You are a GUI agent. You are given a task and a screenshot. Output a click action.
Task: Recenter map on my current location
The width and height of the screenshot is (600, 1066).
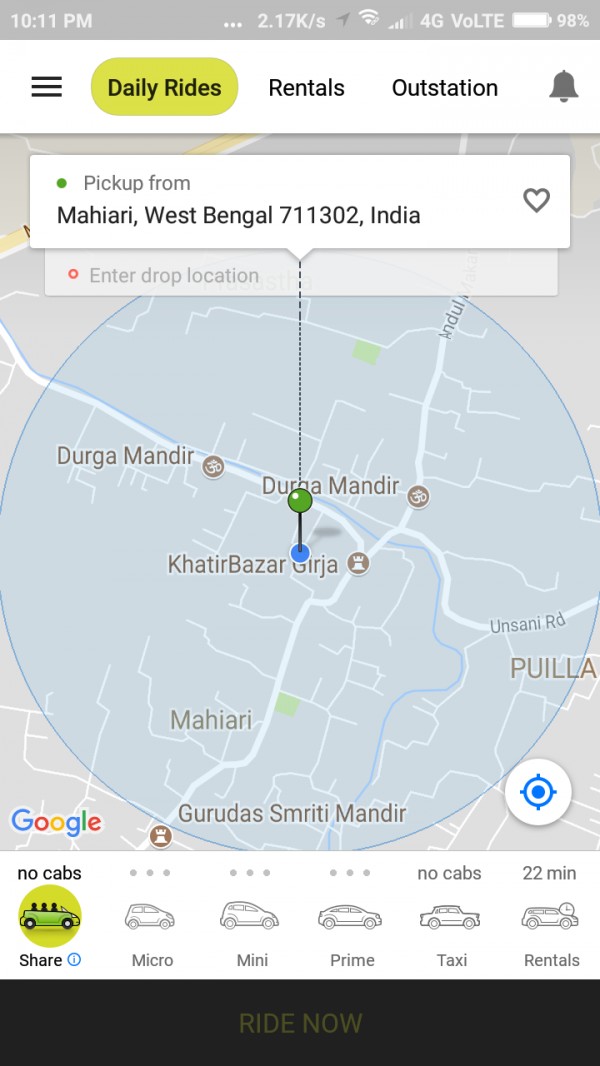tap(538, 793)
